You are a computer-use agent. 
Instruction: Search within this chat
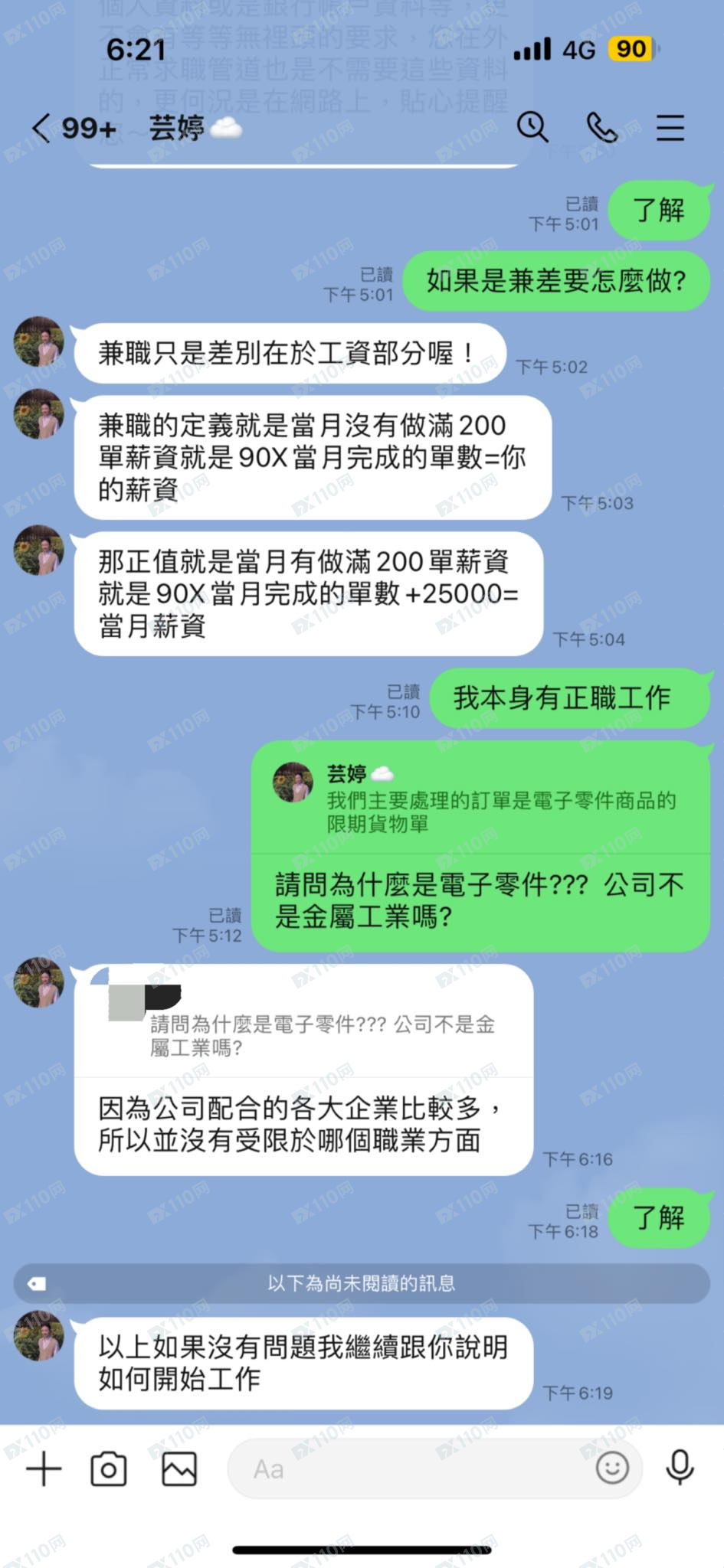point(532,127)
